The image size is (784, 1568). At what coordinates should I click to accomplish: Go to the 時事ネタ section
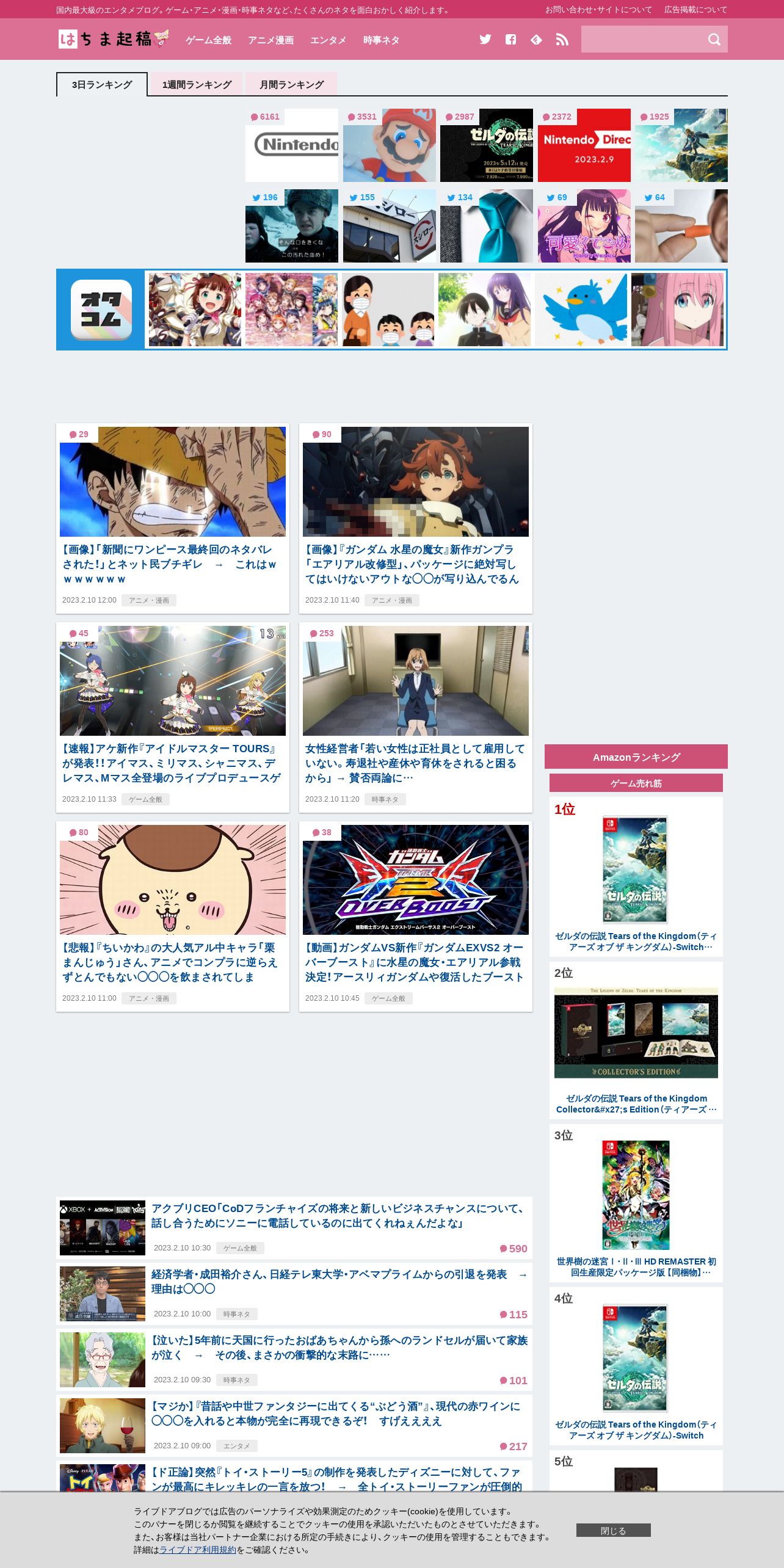[381, 40]
